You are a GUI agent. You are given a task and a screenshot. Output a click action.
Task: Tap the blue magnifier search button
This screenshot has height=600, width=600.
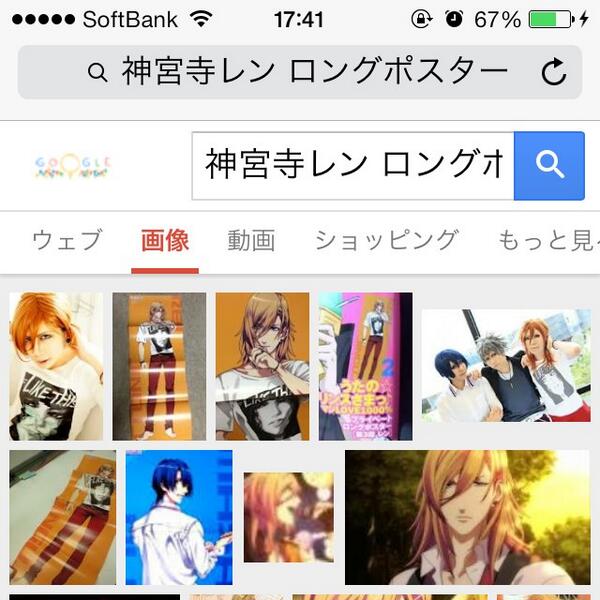tap(549, 165)
